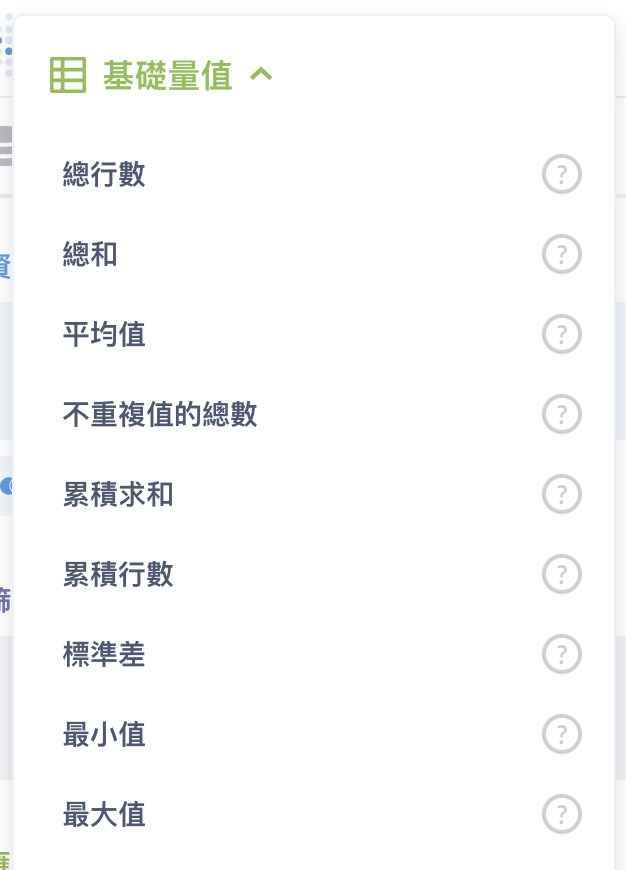Pick the 標準差 measure
Viewport: 626px width, 870px height.
pyautogui.click(x=104, y=655)
